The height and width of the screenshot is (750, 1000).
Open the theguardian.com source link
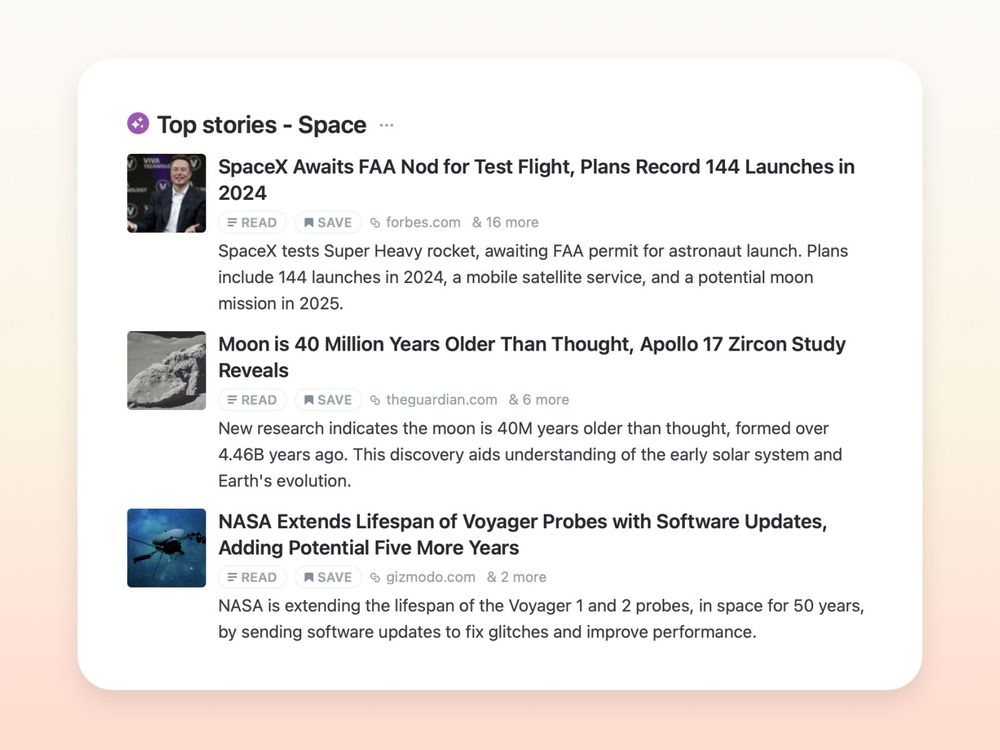point(440,400)
